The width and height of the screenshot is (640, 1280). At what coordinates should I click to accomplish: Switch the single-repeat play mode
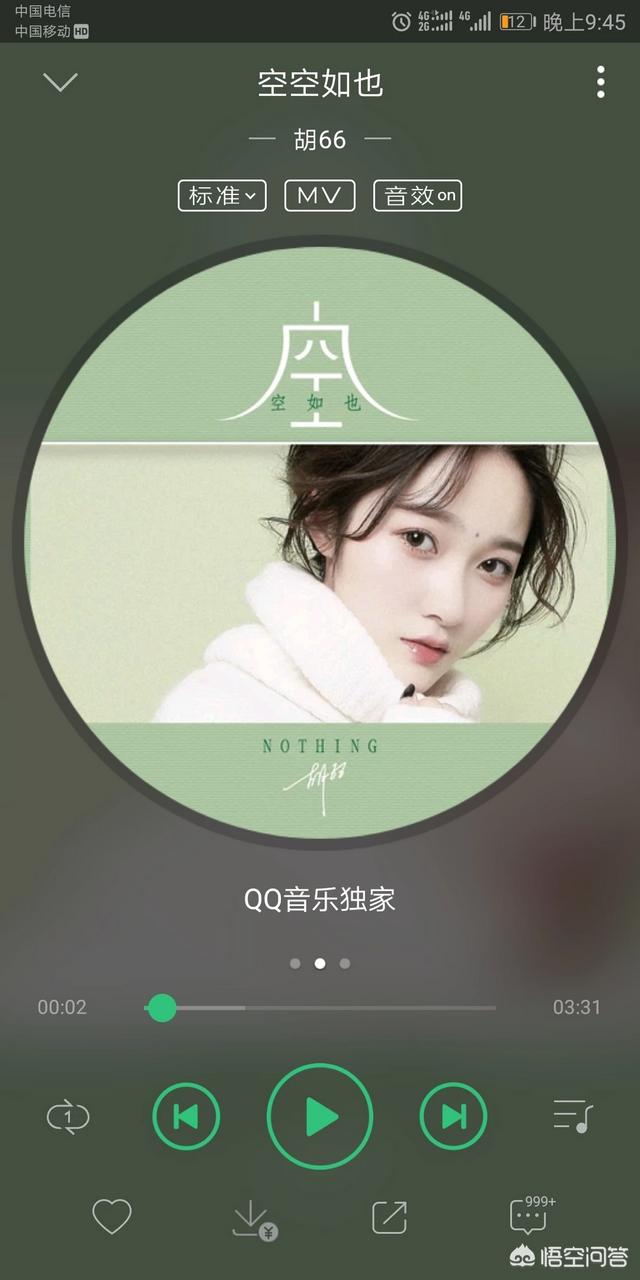click(x=68, y=1116)
